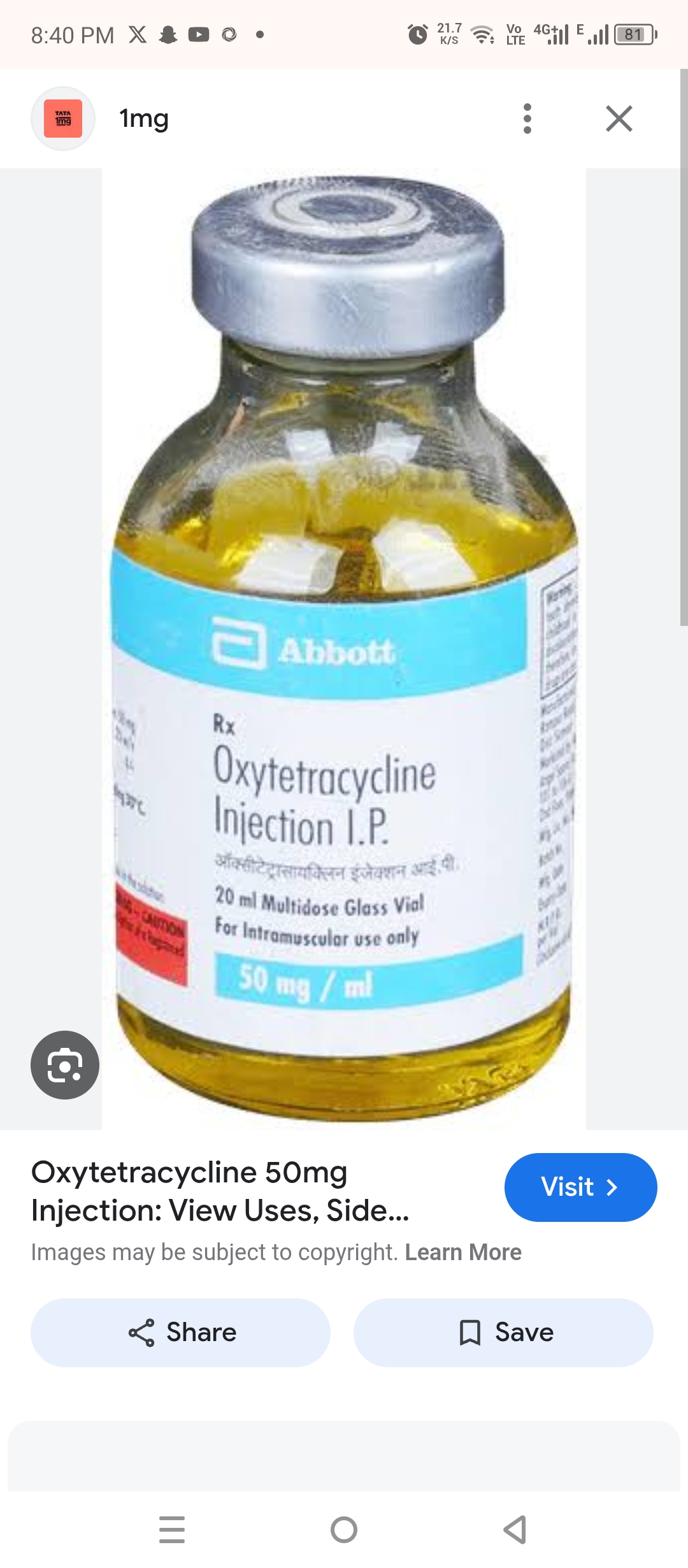
Task: Tap the bookmark icon on the Save button
Action: click(x=471, y=1332)
